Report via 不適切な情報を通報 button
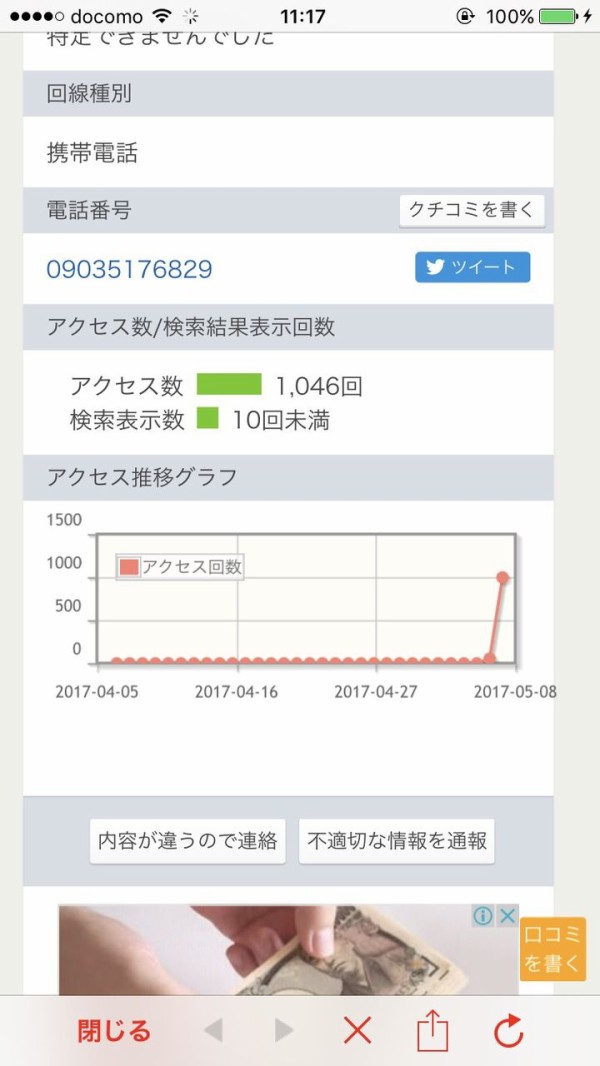The image size is (600, 1066). (x=397, y=841)
